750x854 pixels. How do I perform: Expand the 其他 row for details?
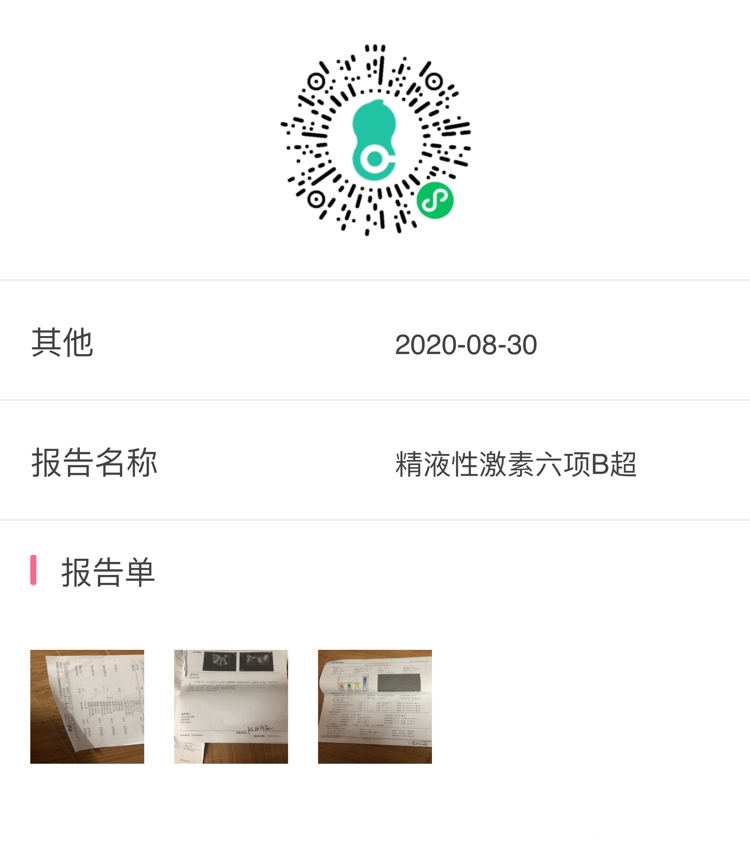point(375,344)
